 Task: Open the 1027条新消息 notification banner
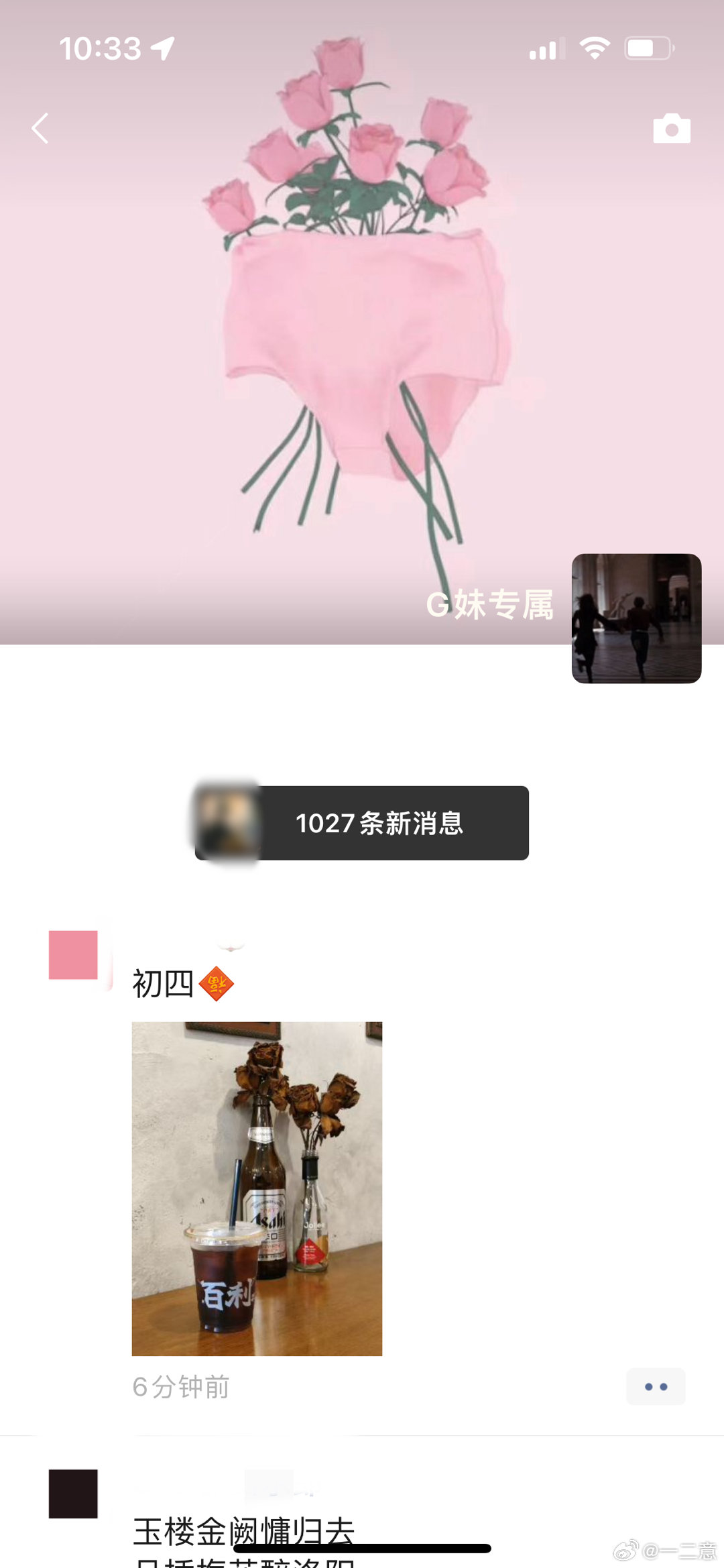coord(362,823)
